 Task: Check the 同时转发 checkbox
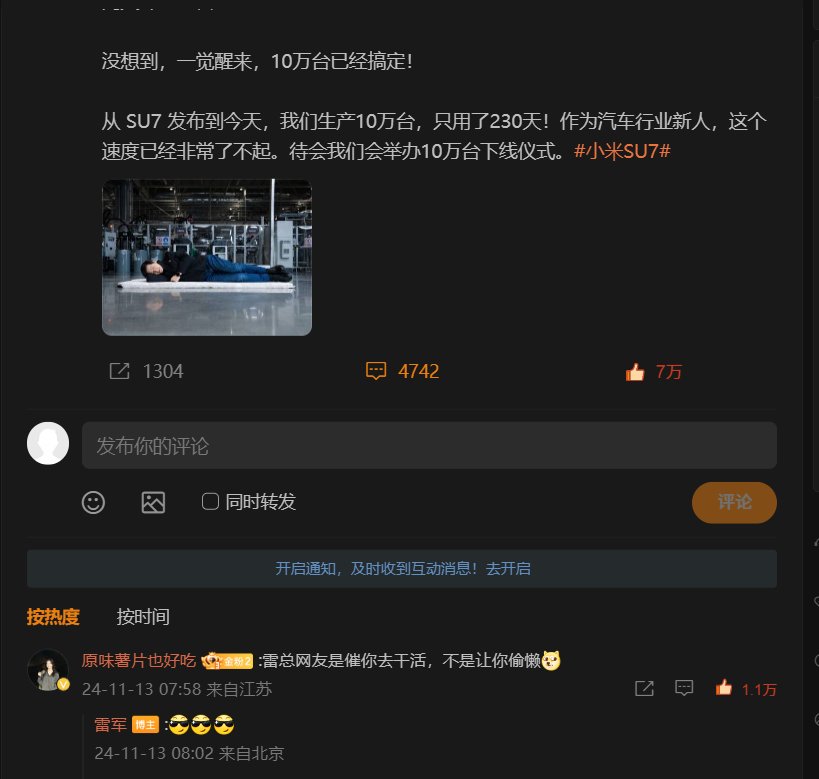click(x=211, y=501)
